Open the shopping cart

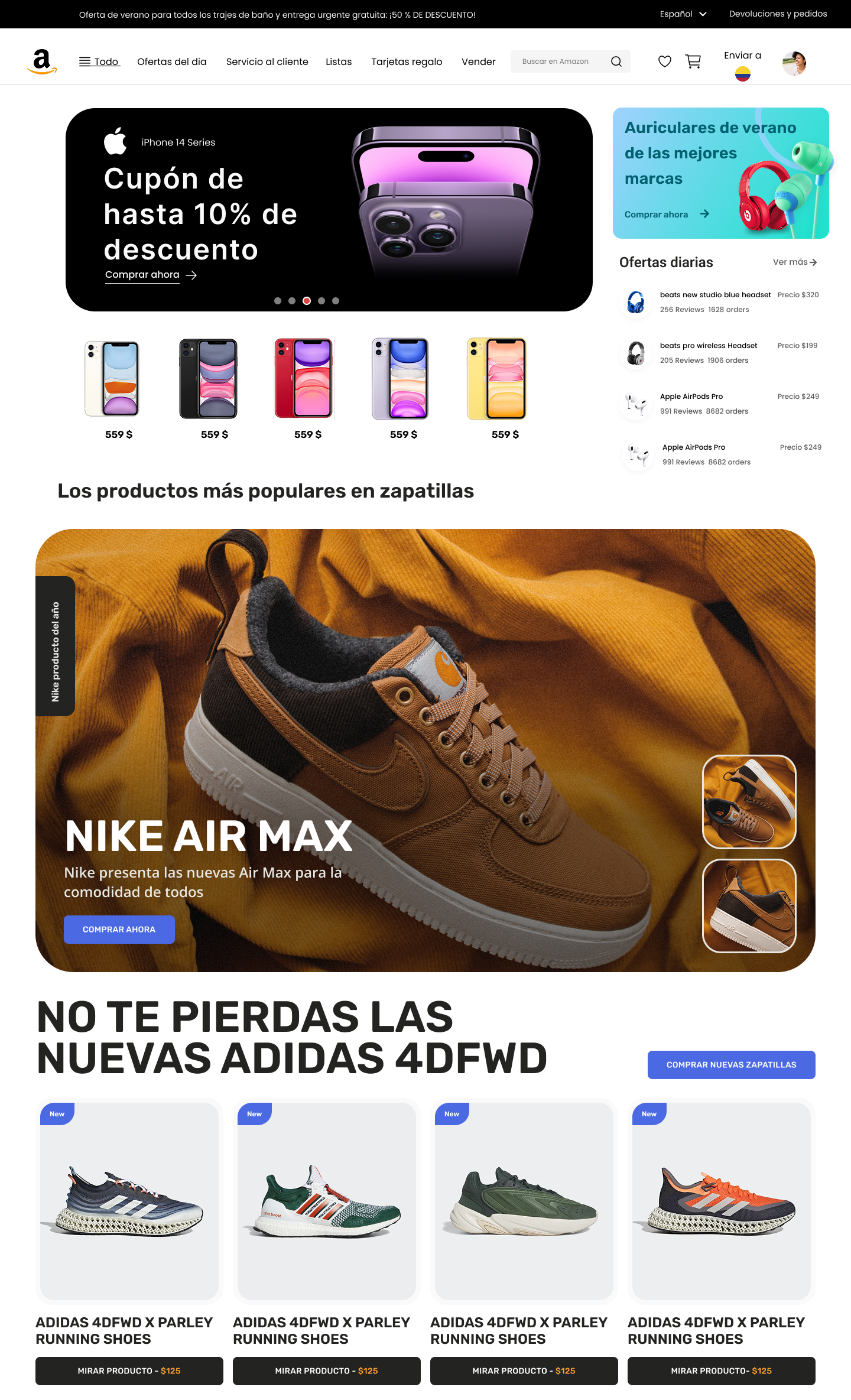[693, 61]
